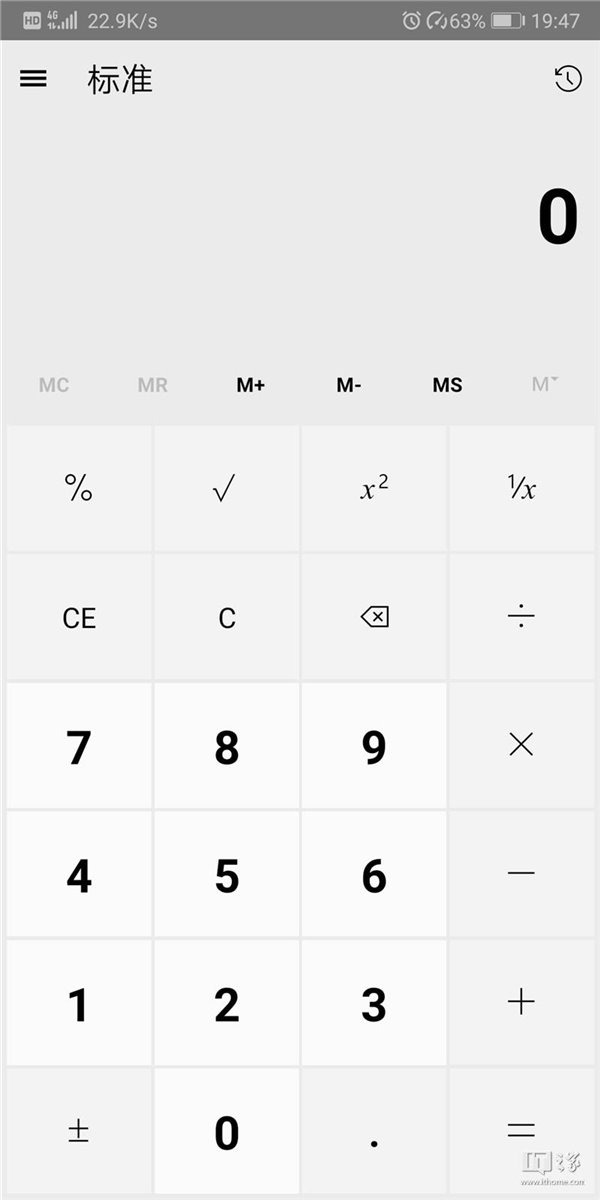Image resolution: width=600 pixels, height=1200 pixels.
Task: Tap the reciprocal 1/x key
Action: click(521, 489)
